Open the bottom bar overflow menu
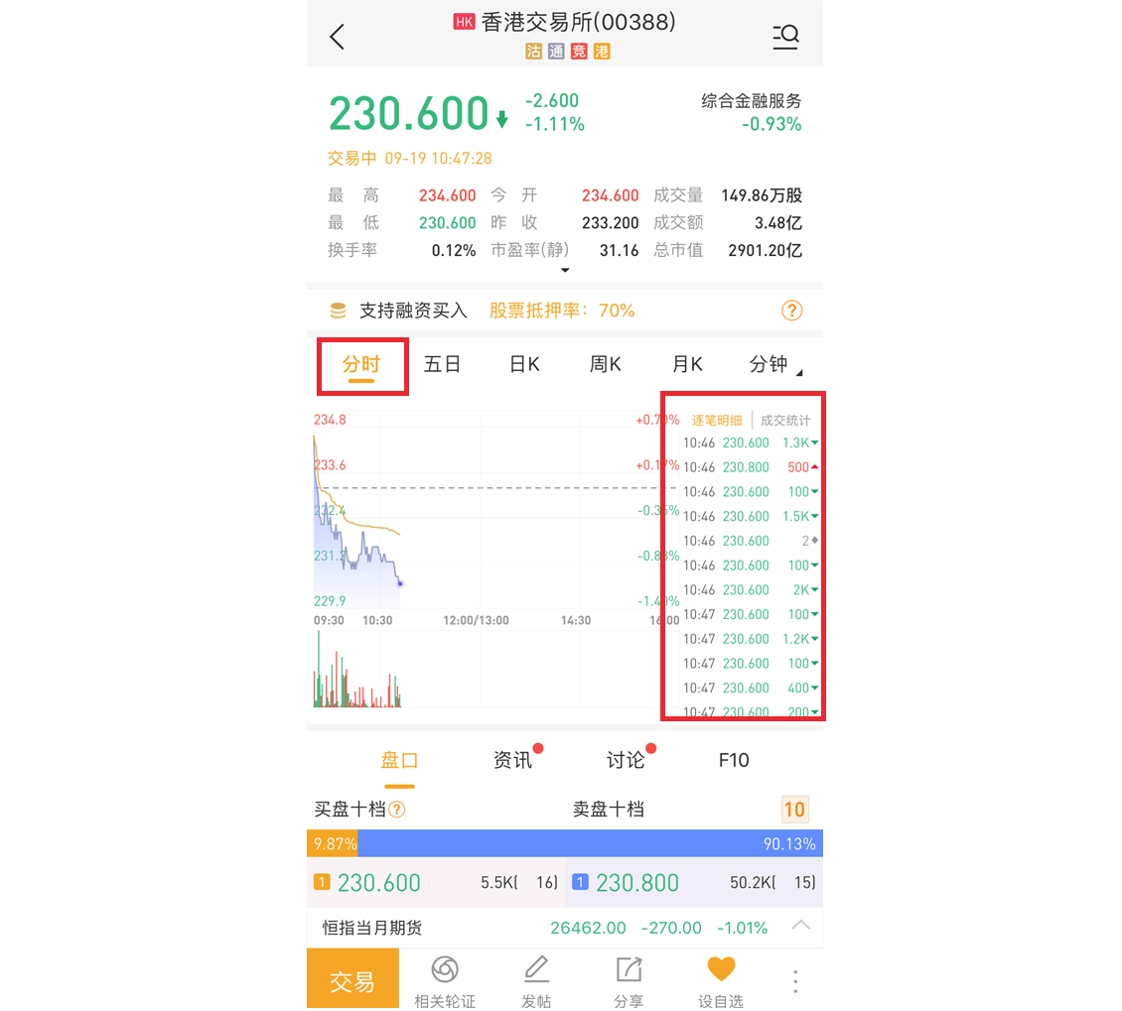Viewport: 1122px width, 1011px height. (796, 981)
